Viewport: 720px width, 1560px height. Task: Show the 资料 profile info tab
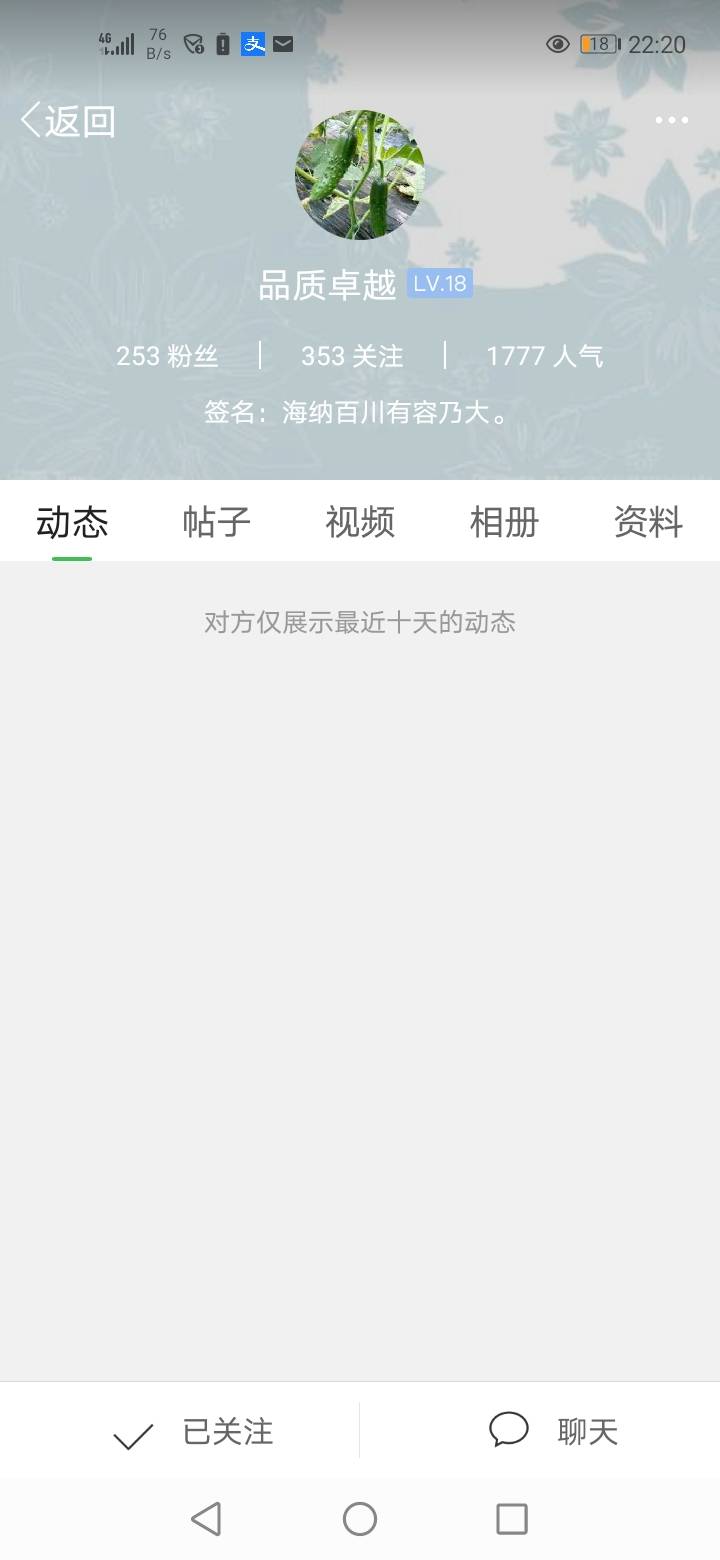tap(648, 522)
